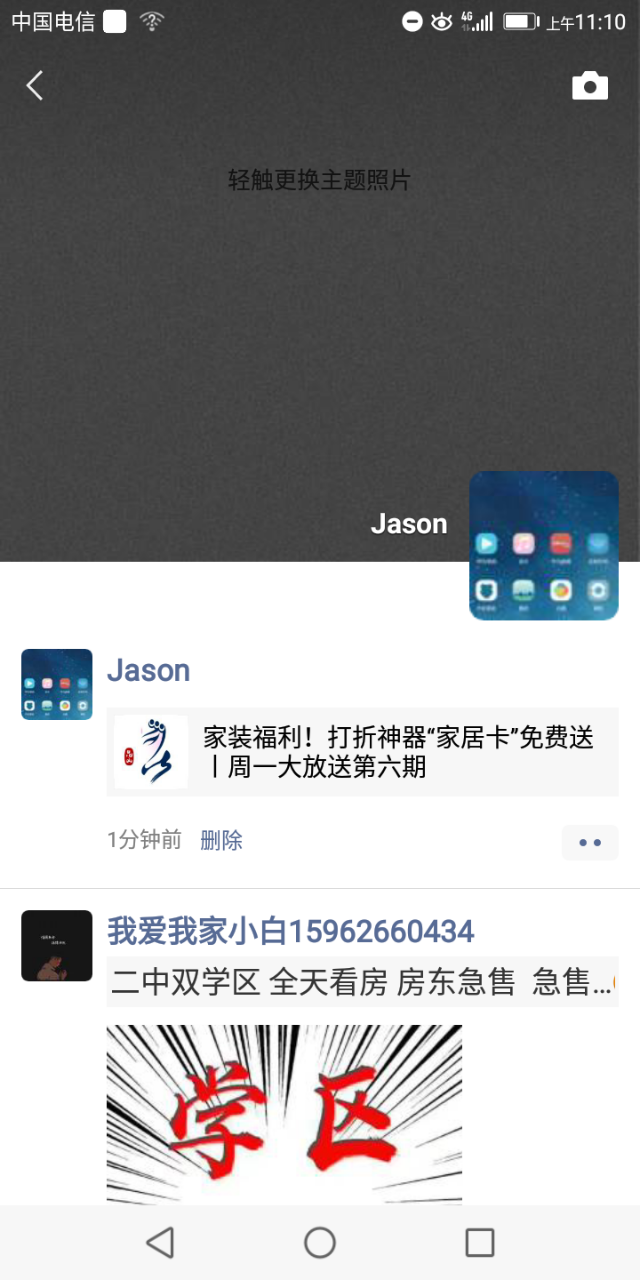Screen dimensions: 640x1280
Task: Open the camera to post a moment
Action: click(x=590, y=86)
